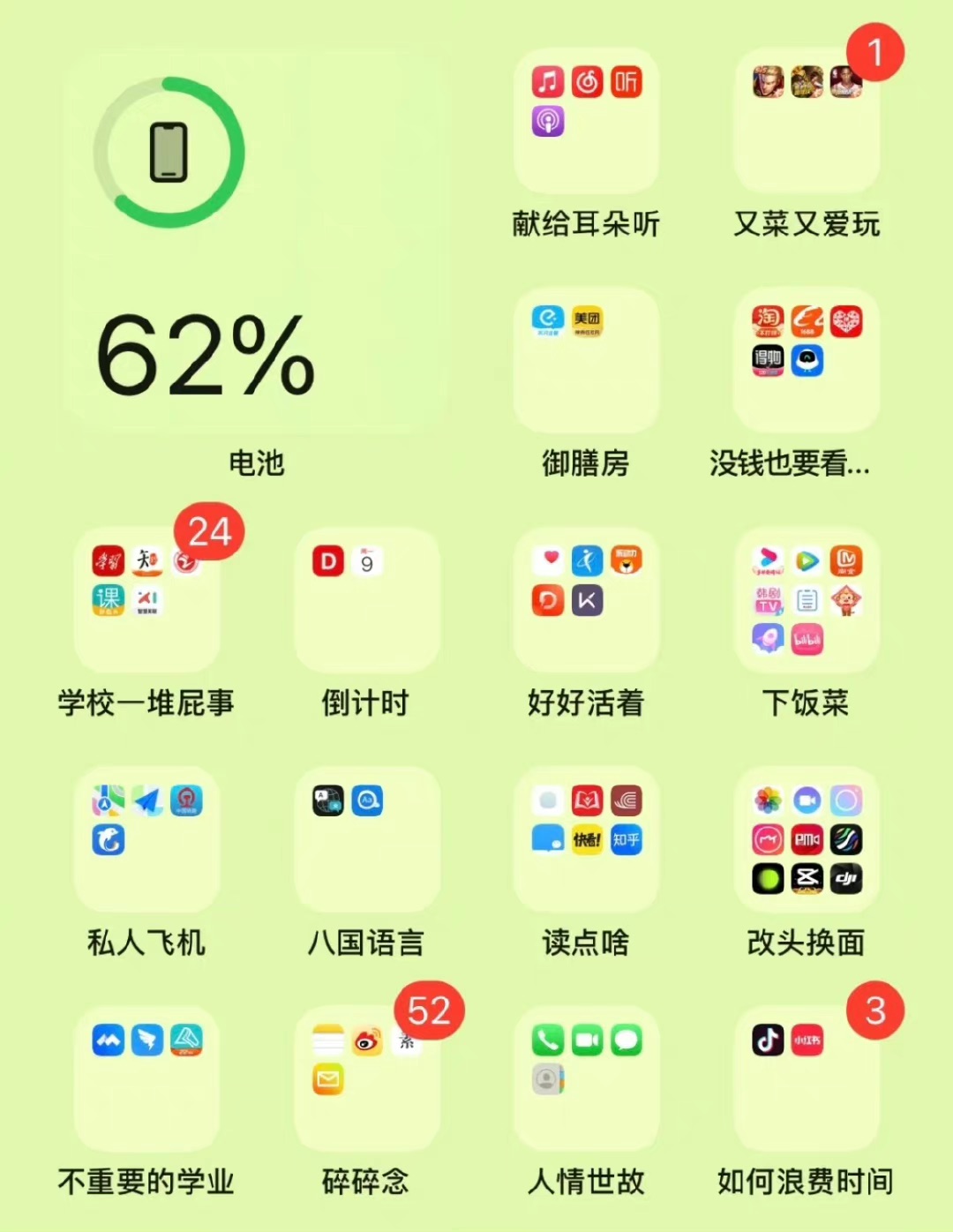The width and height of the screenshot is (953, 1232).
Task: Open the 读点啥 reading folder
Action: tap(586, 839)
